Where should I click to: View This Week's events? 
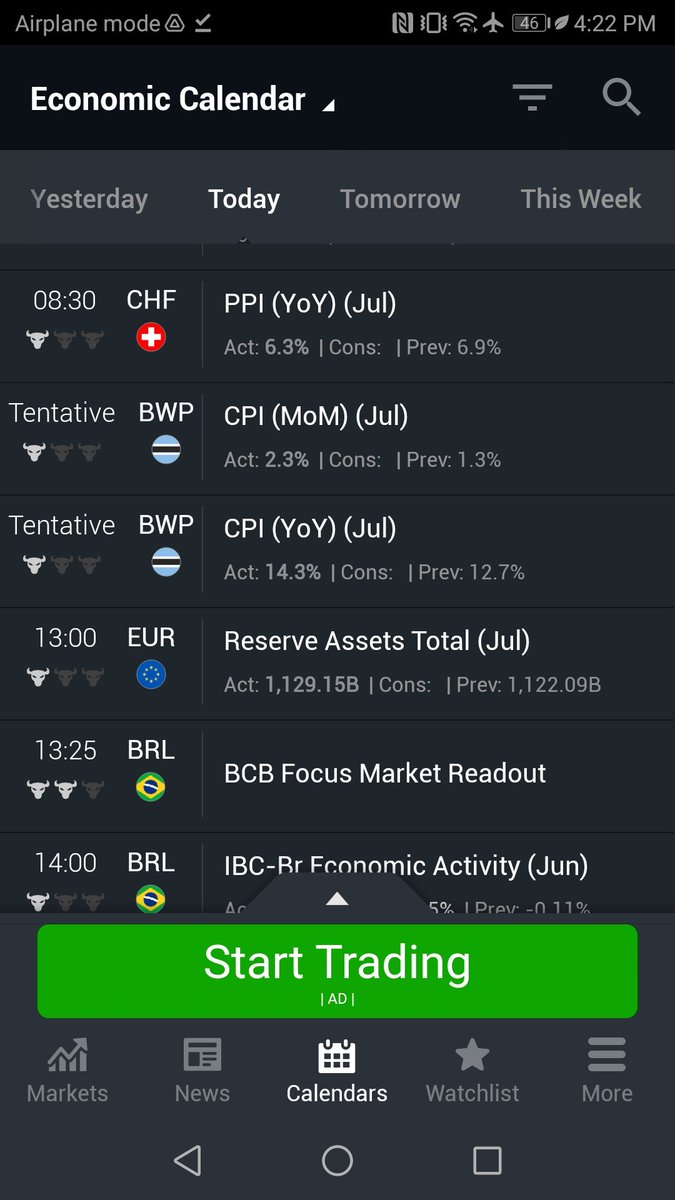click(x=580, y=199)
